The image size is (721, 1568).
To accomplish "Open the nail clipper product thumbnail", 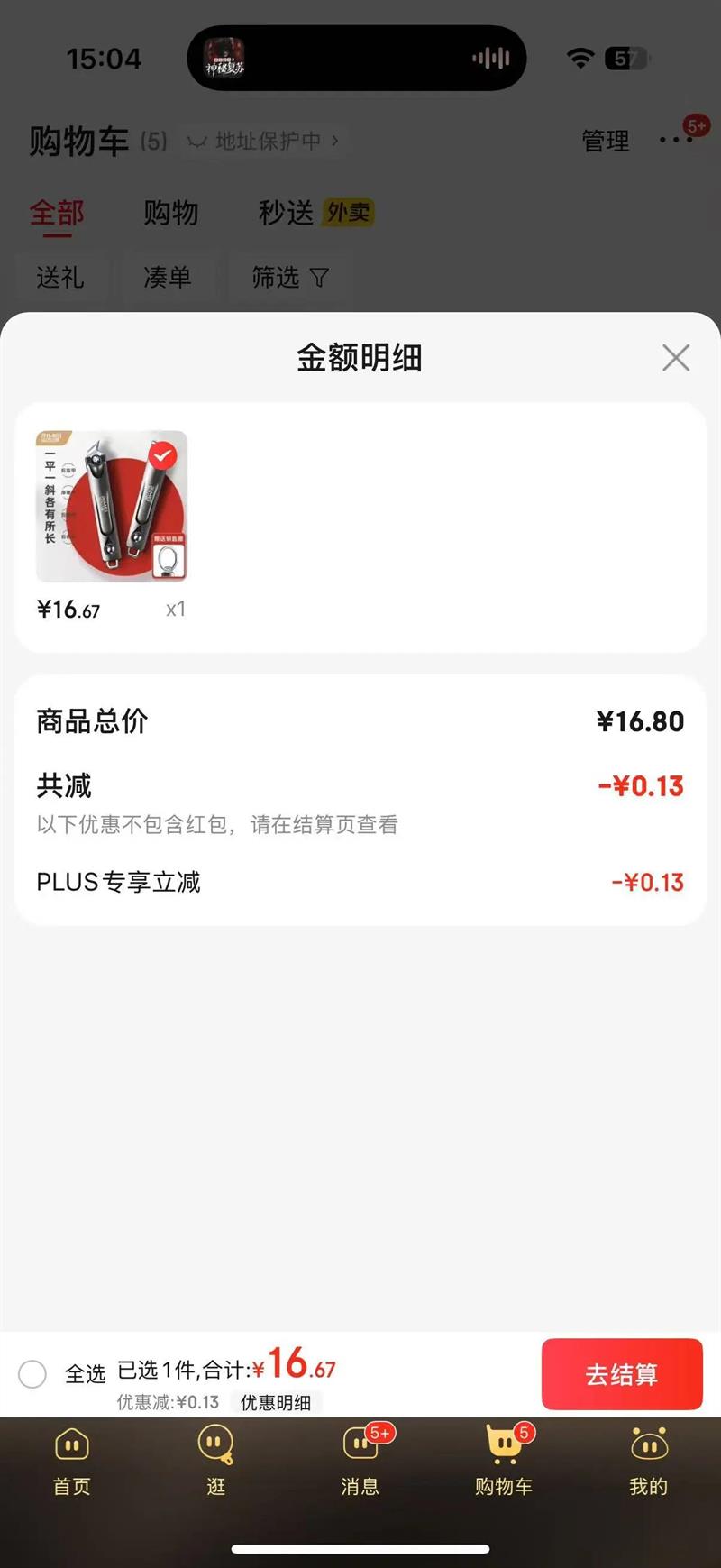I will pos(112,506).
